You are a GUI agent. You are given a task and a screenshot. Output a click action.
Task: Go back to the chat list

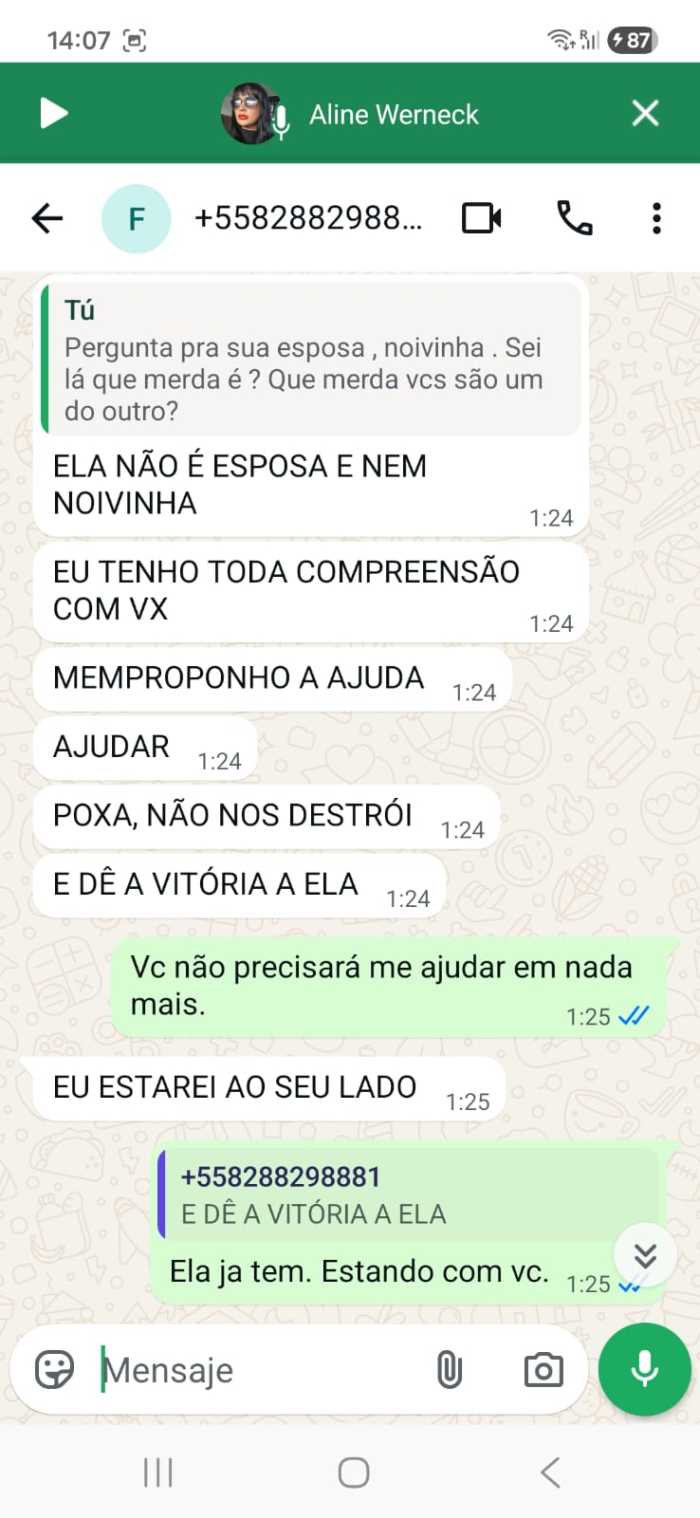pyautogui.click(x=47, y=218)
